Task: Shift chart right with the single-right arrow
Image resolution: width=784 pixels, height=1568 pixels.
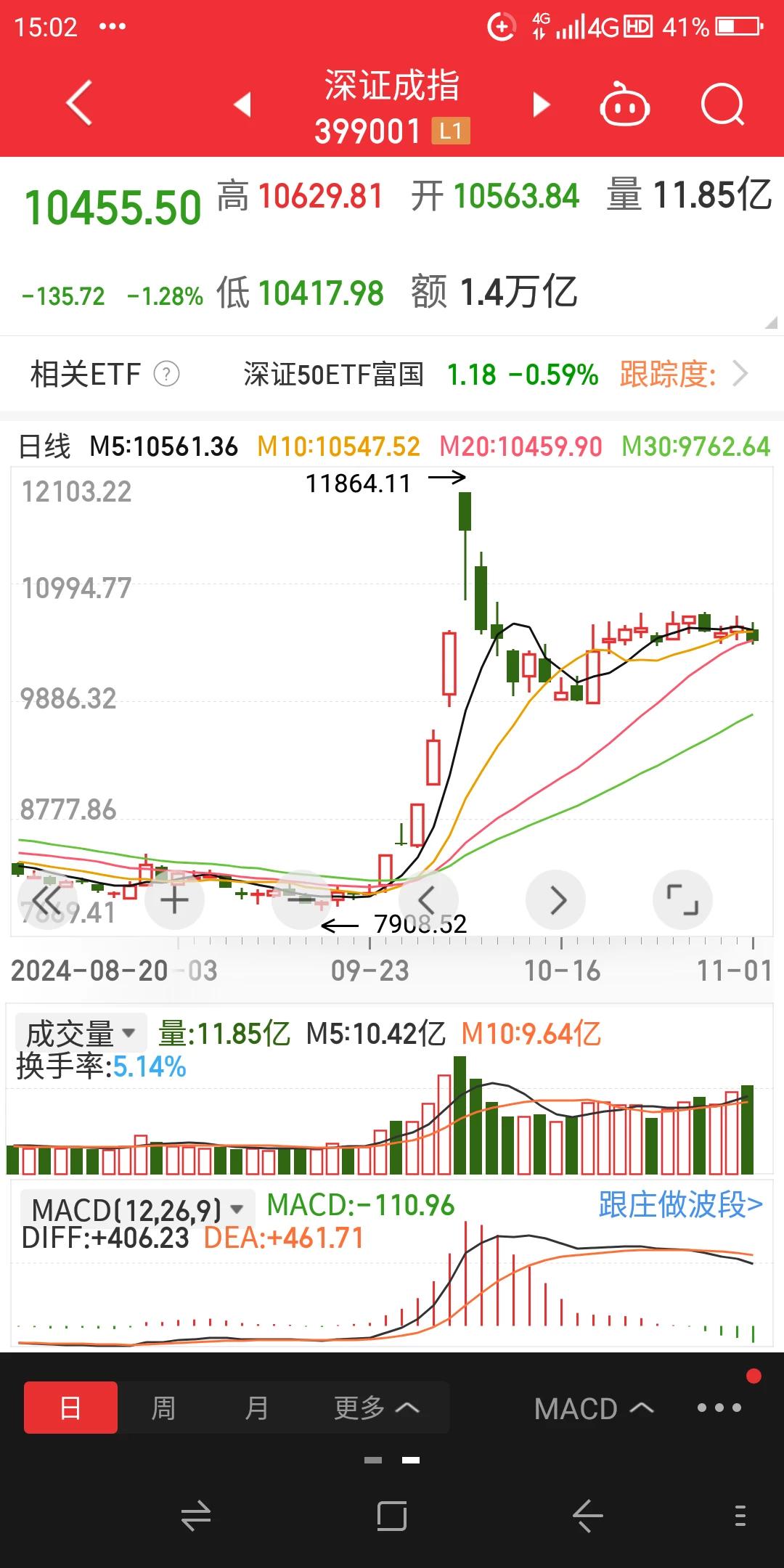Action: (556, 901)
